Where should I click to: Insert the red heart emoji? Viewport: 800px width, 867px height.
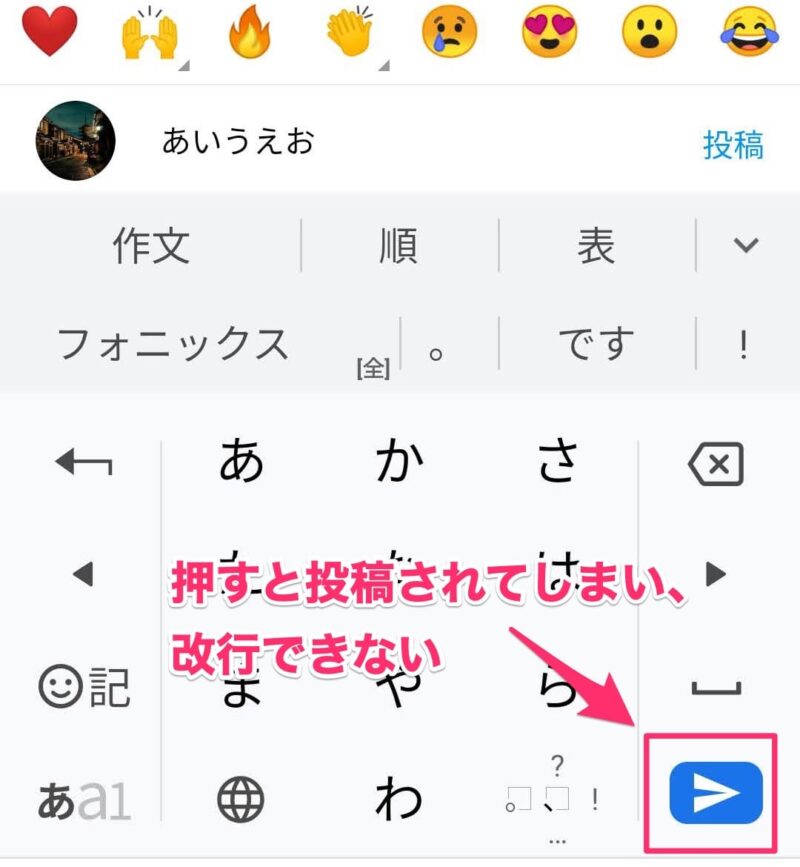point(49,33)
